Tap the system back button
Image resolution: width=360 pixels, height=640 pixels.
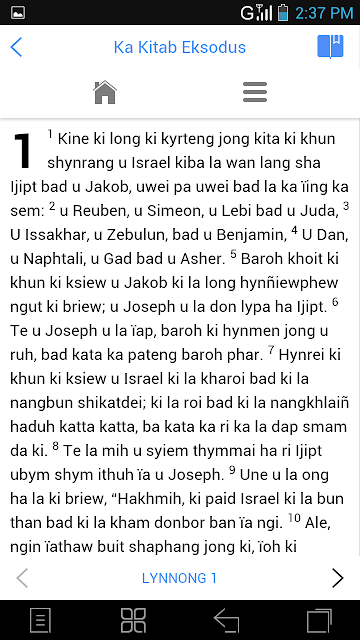pos(227,620)
